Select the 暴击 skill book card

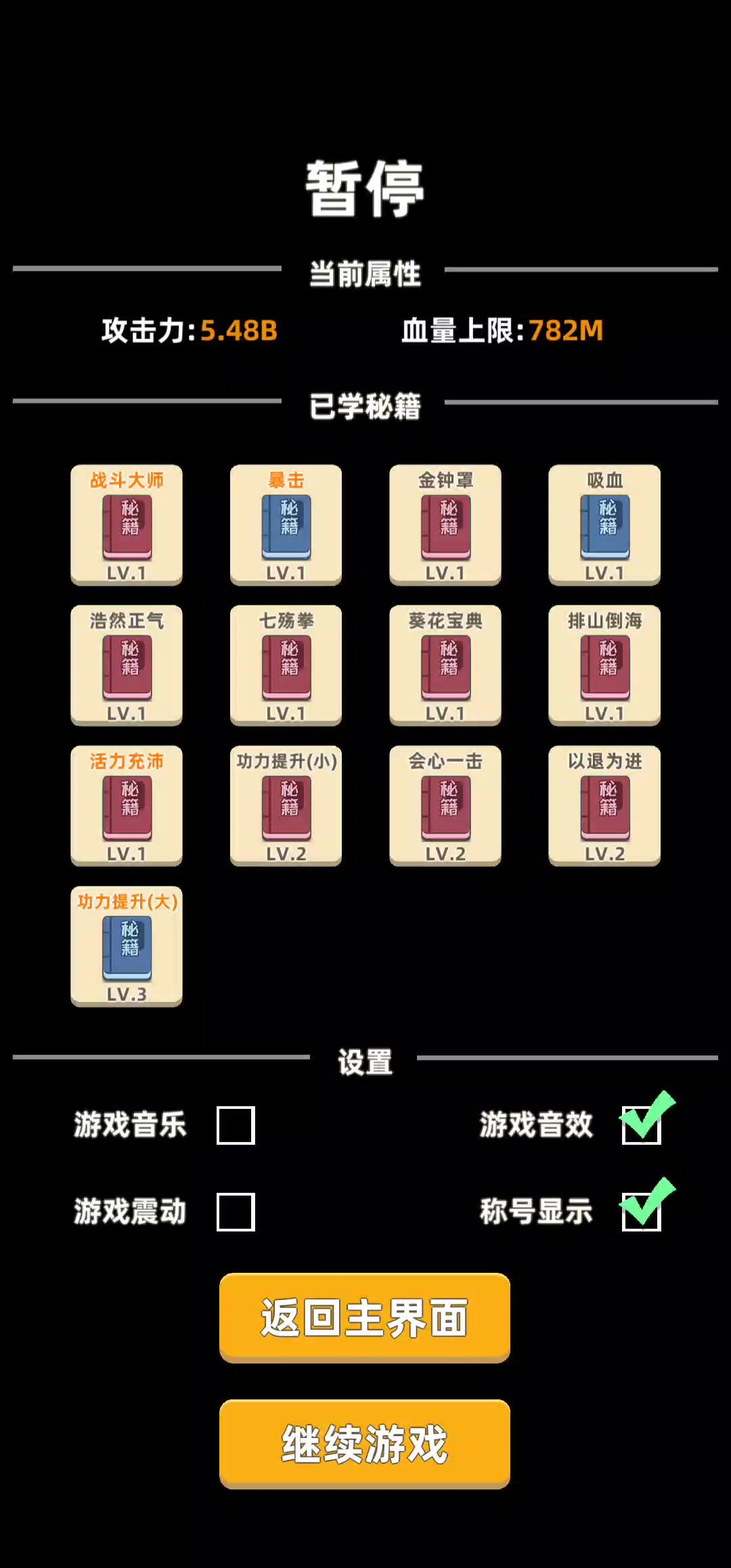[286, 525]
